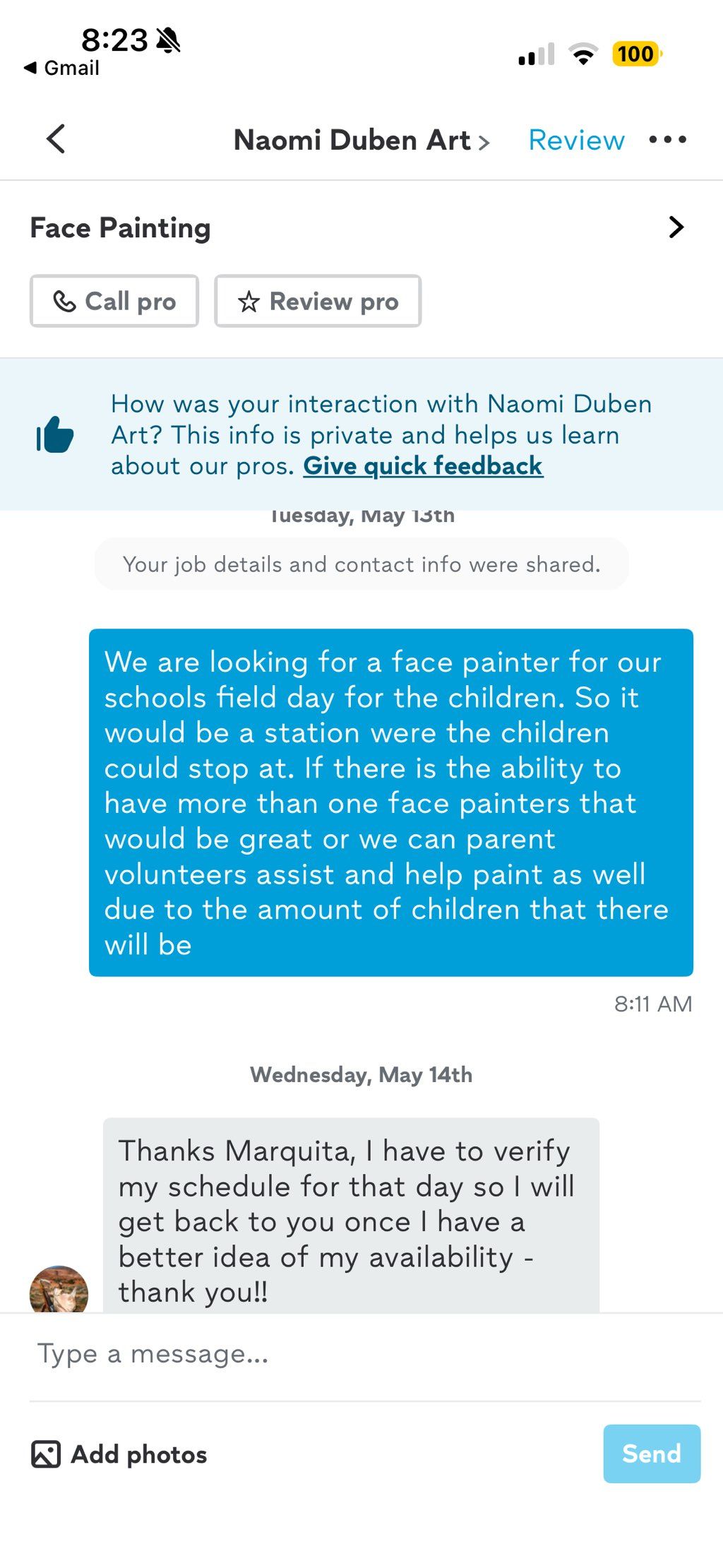The width and height of the screenshot is (723, 1568).
Task: Tap the Review link in header
Action: [x=576, y=140]
